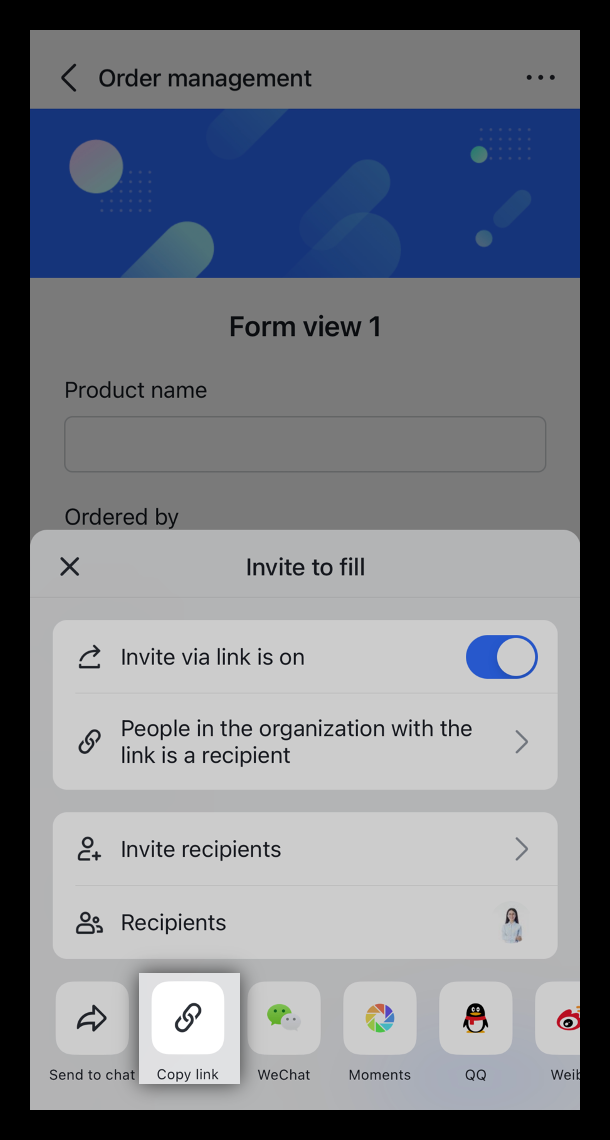Go back from Order management
Viewport: 610px width, 1140px height.
[69, 78]
